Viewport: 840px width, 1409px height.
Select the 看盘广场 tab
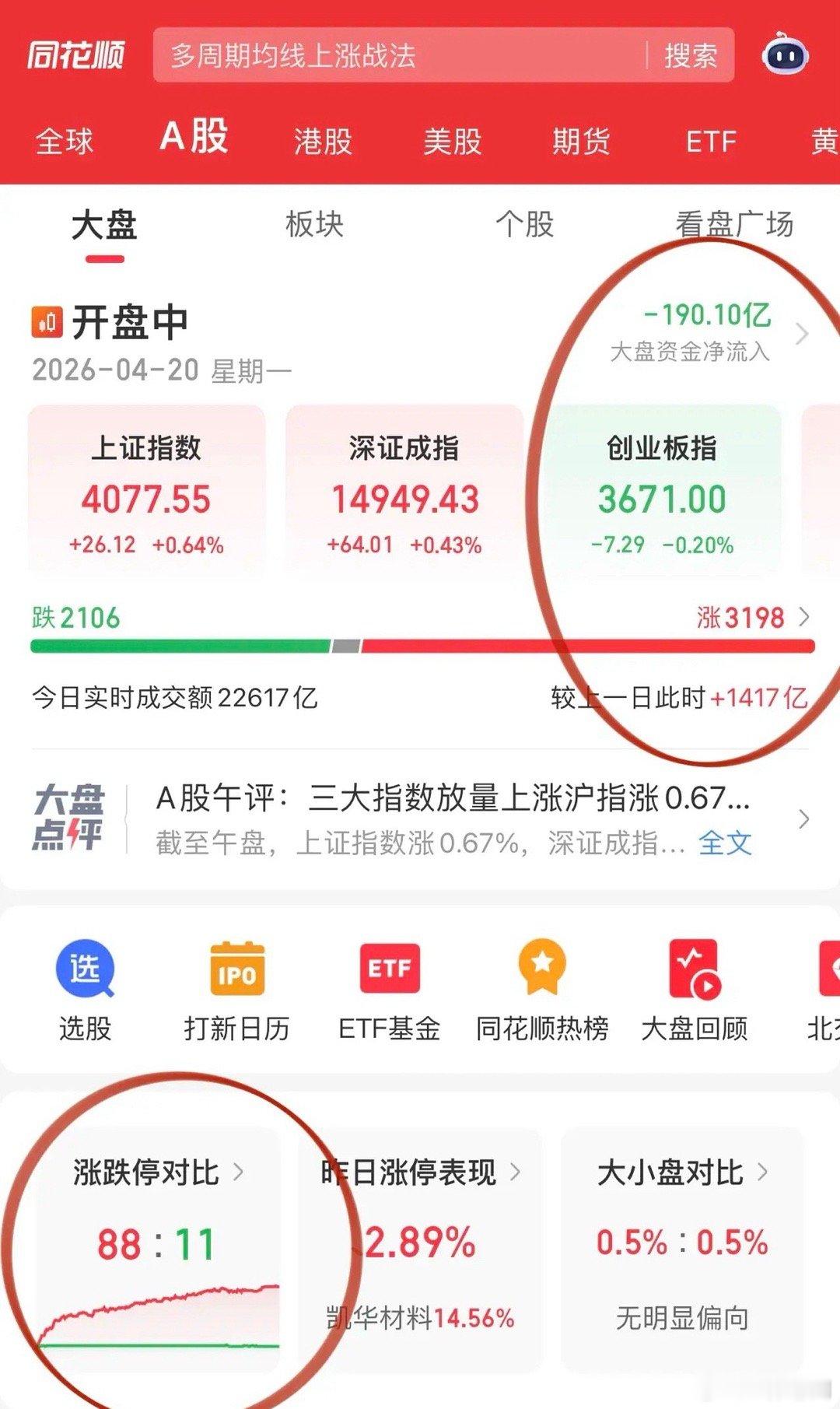(x=733, y=226)
